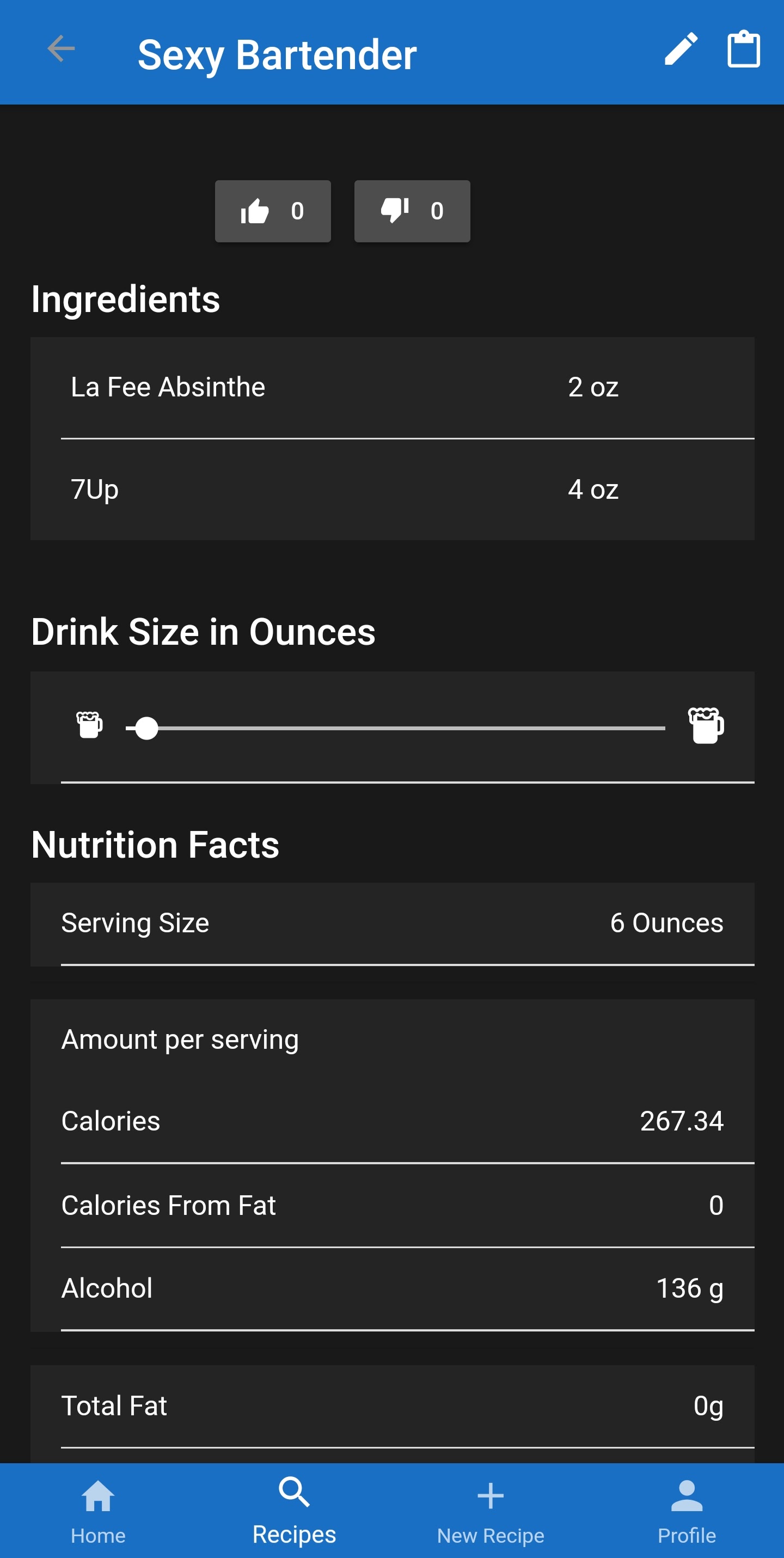Image resolution: width=784 pixels, height=1558 pixels.
Task: Edit the Sexy Bartender recipe
Action: pyautogui.click(x=681, y=49)
